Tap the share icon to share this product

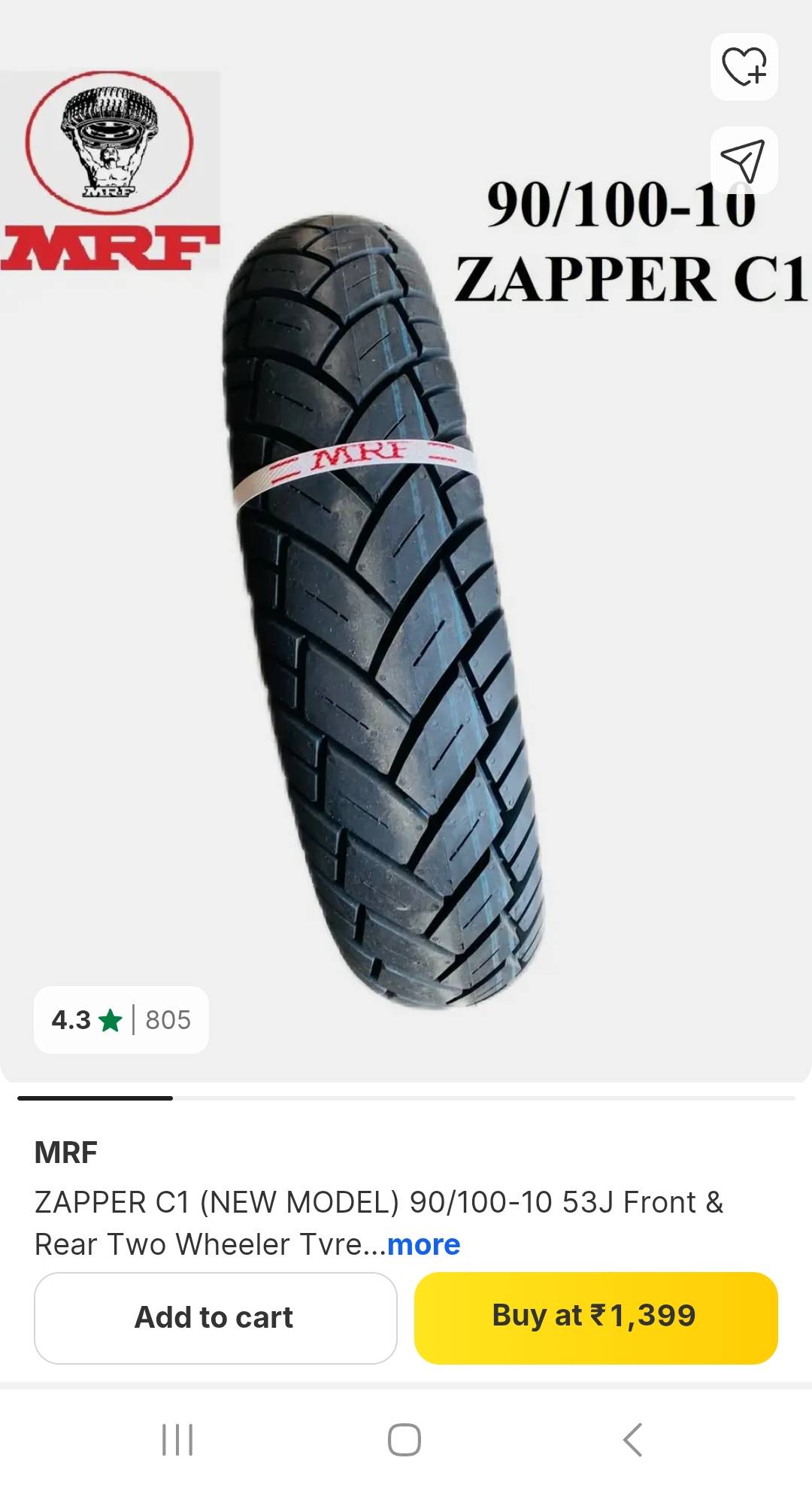744,160
